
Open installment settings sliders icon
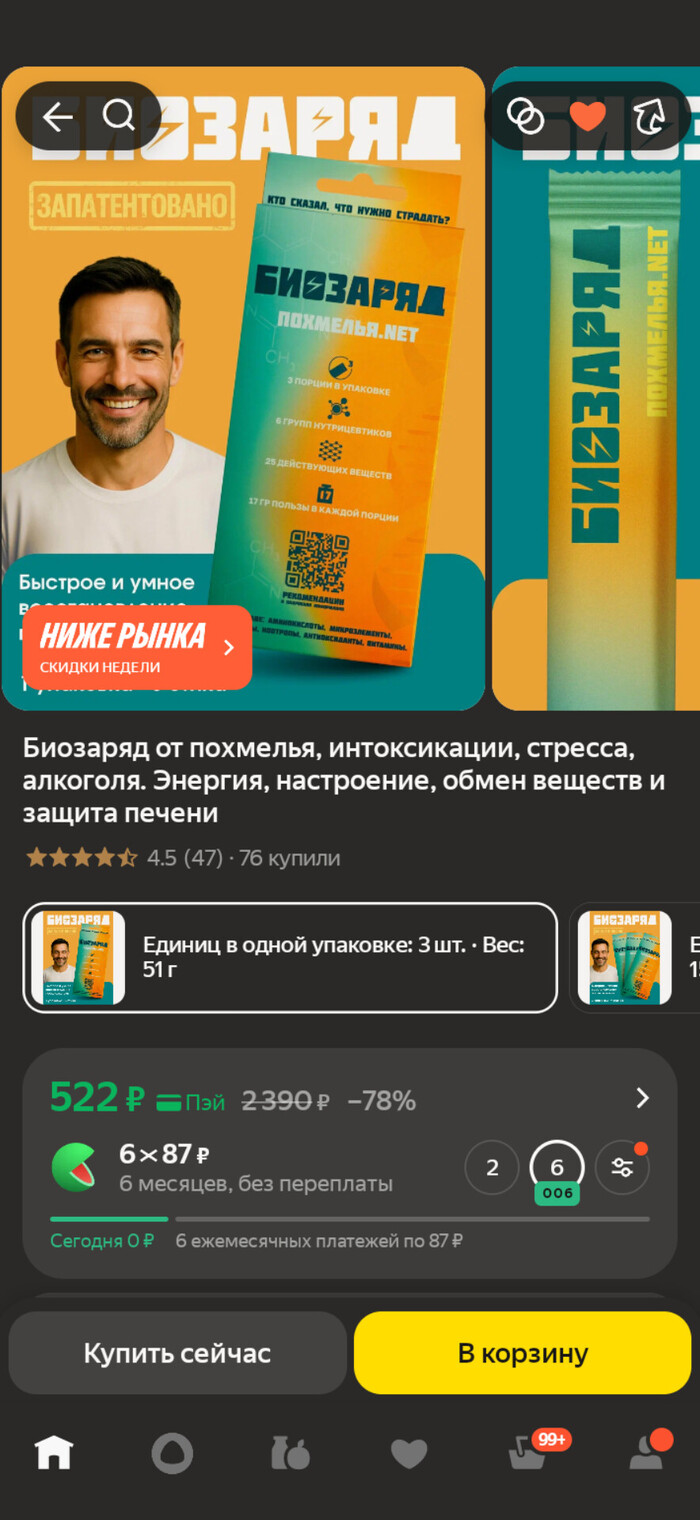pyautogui.click(x=622, y=1167)
